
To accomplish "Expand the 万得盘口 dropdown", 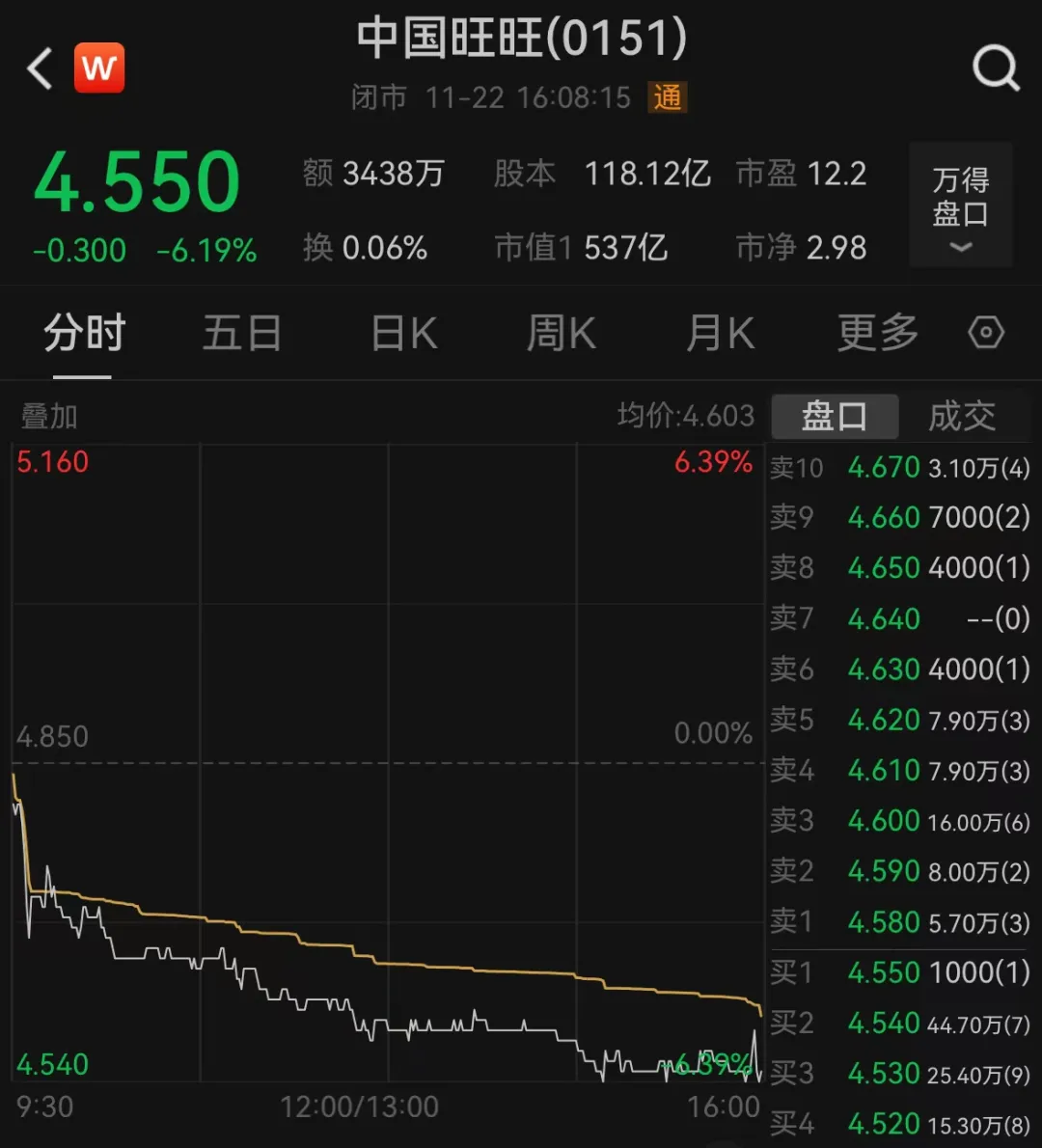I will coord(961,205).
